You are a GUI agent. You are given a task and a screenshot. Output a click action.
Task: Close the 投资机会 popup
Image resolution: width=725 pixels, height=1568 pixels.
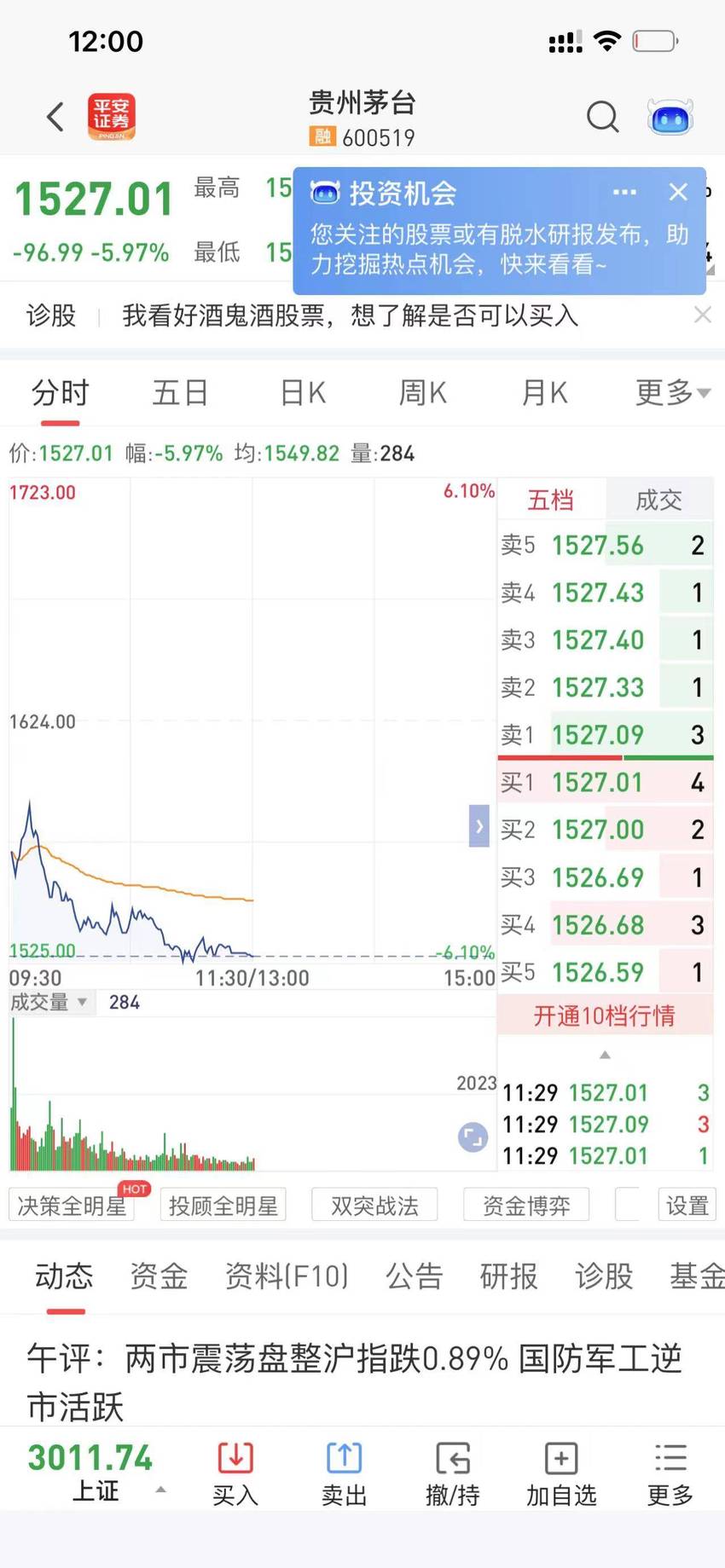(678, 192)
